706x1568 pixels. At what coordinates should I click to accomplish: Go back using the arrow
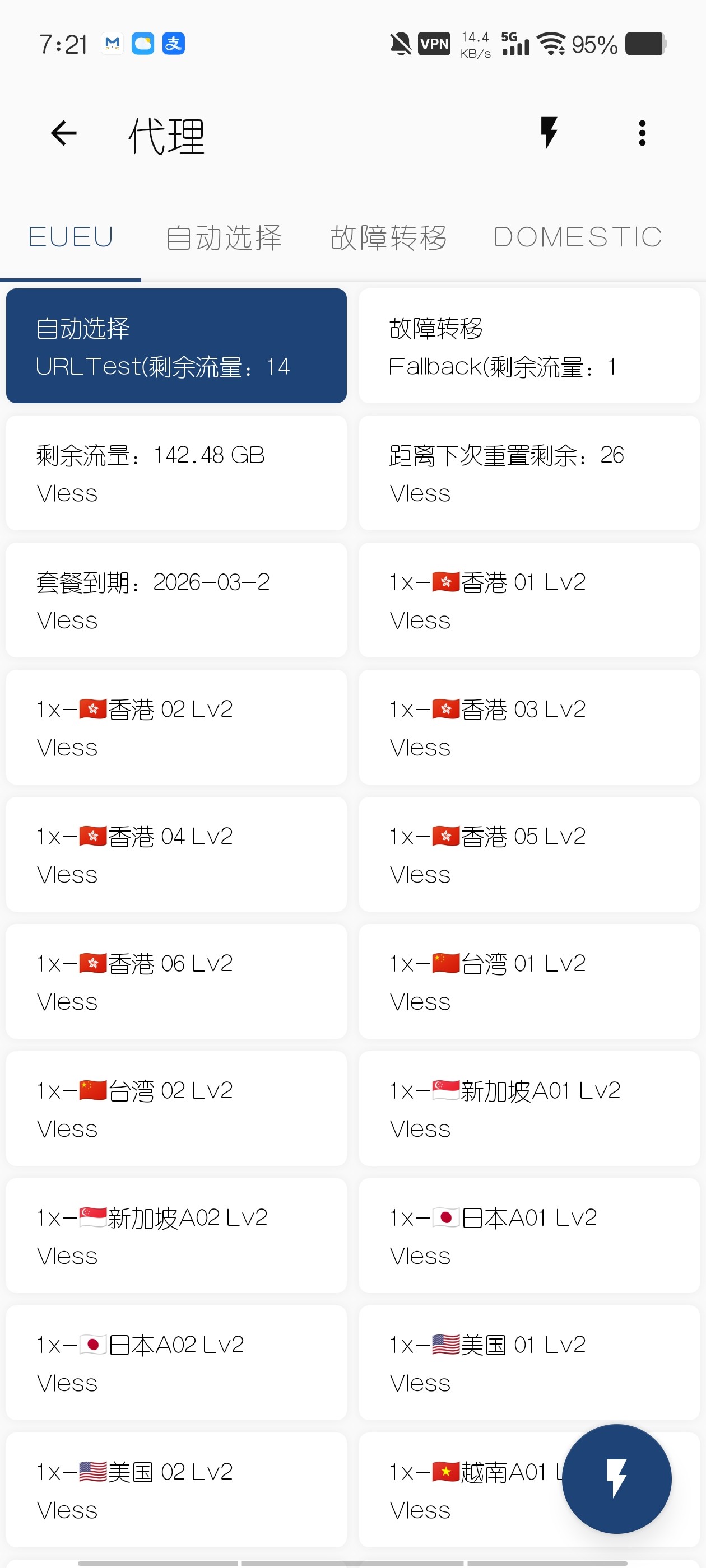coord(63,133)
